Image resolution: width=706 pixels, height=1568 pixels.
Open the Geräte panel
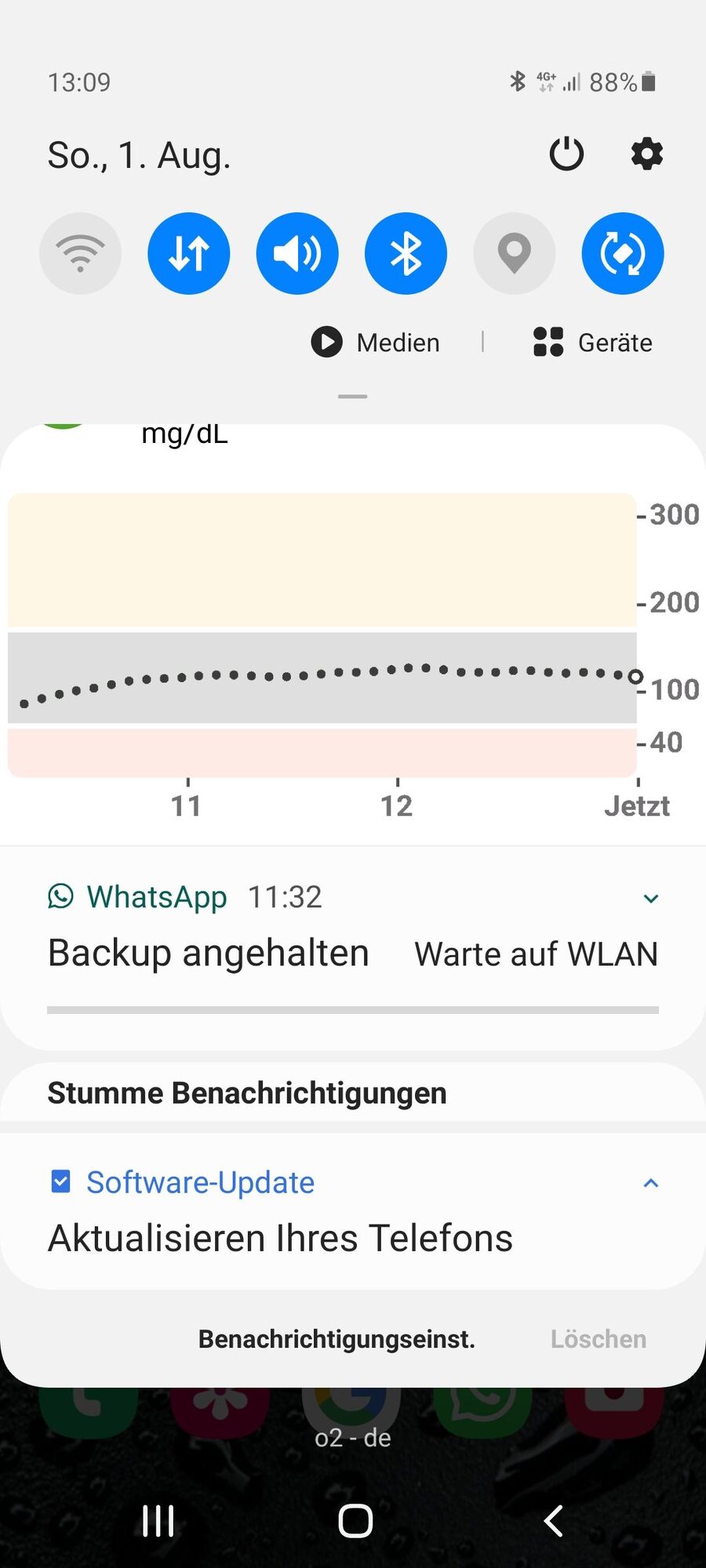click(593, 343)
